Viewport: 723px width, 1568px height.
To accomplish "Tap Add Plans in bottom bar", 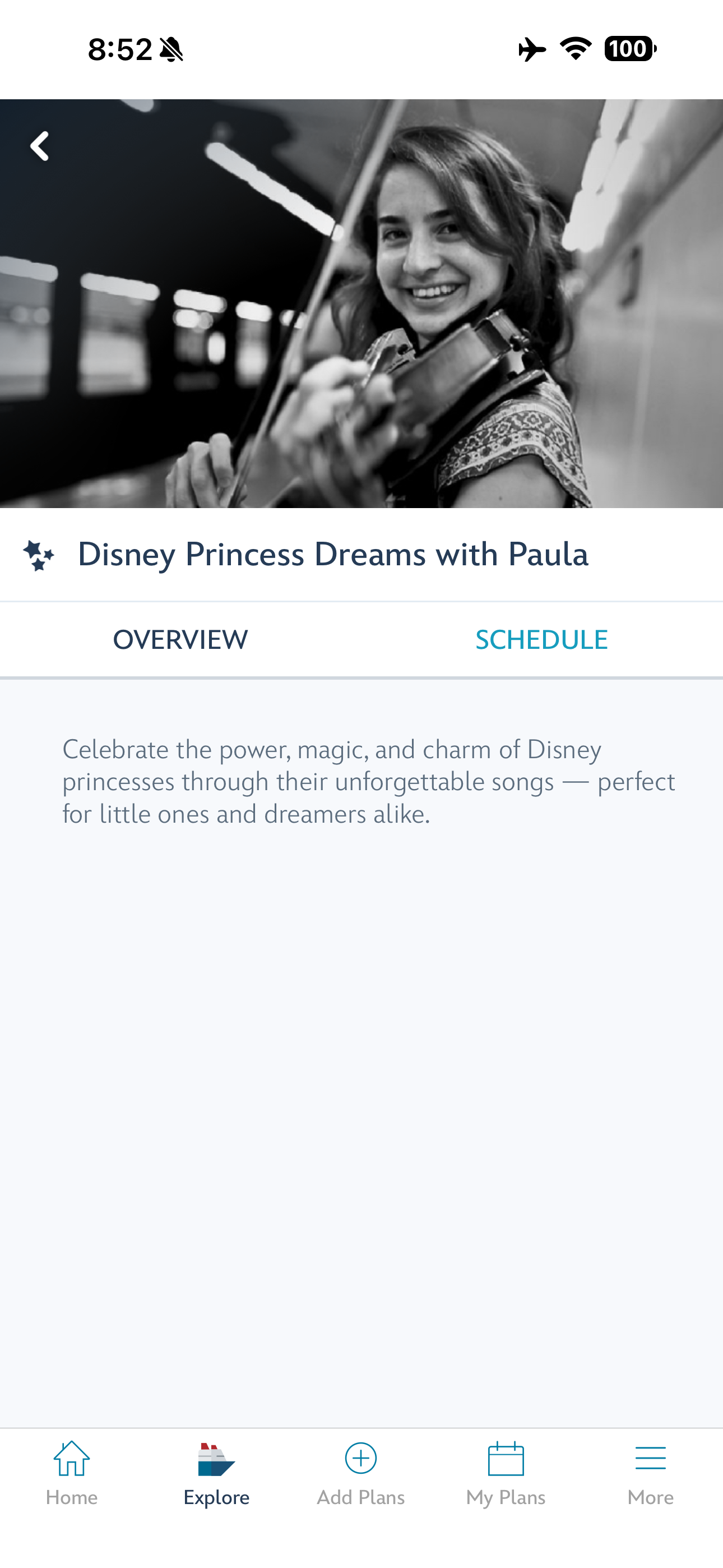I will coord(361,1474).
